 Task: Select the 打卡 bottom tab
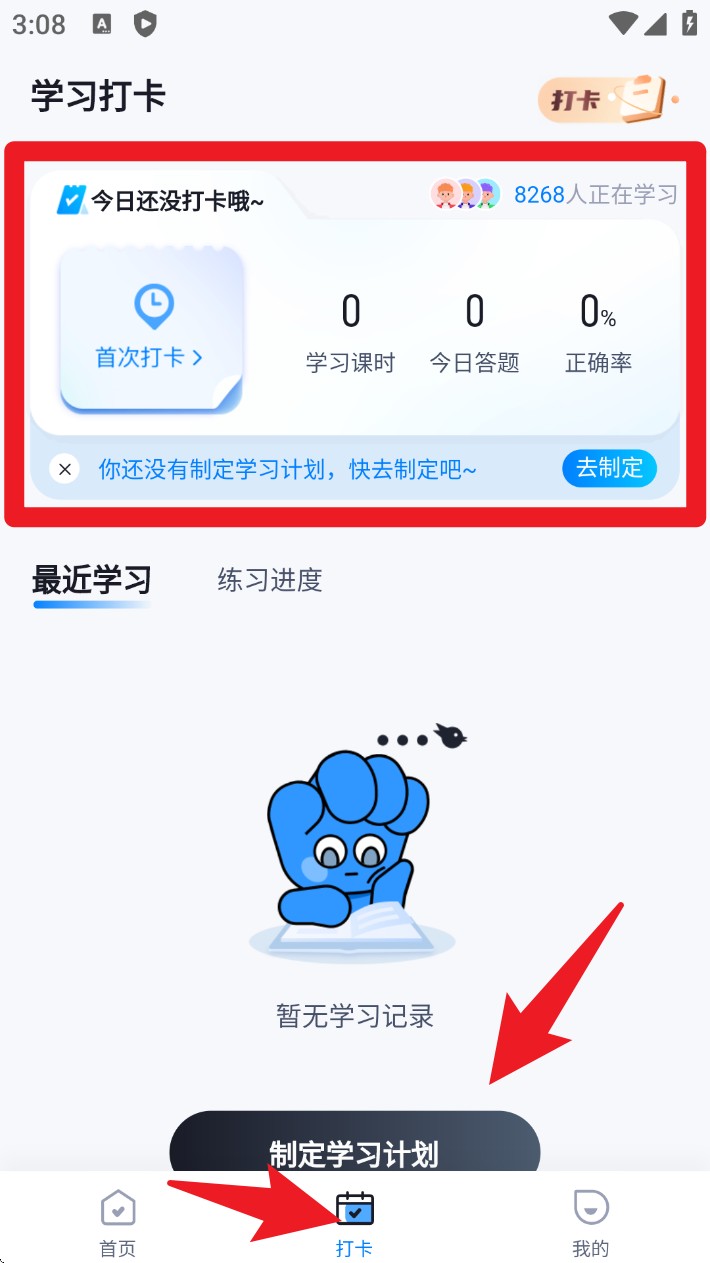click(x=355, y=1223)
